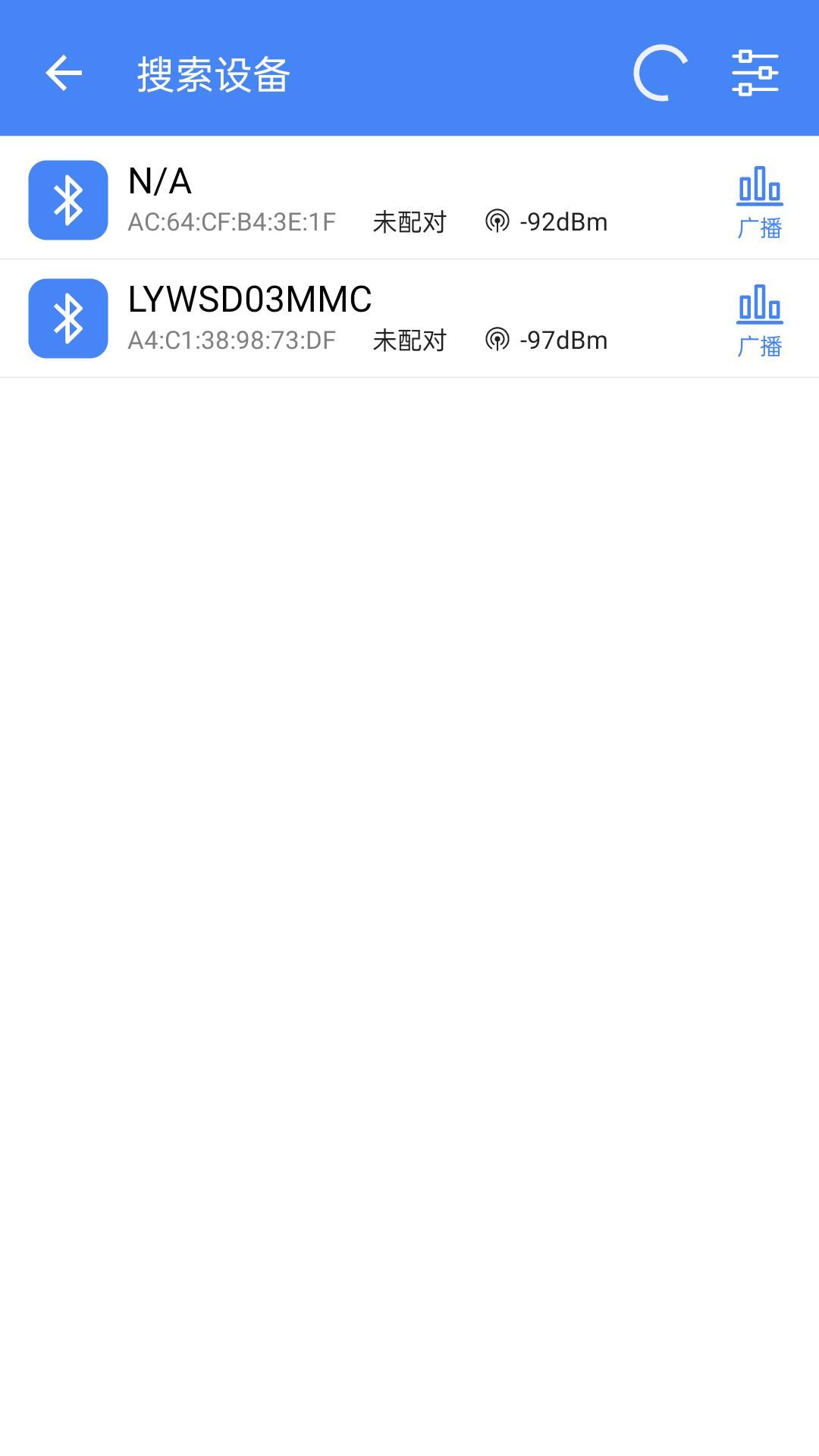This screenshot has height=1456, width=819.
Task: Tap the 广播 link under N/A row
Action: 758,227
